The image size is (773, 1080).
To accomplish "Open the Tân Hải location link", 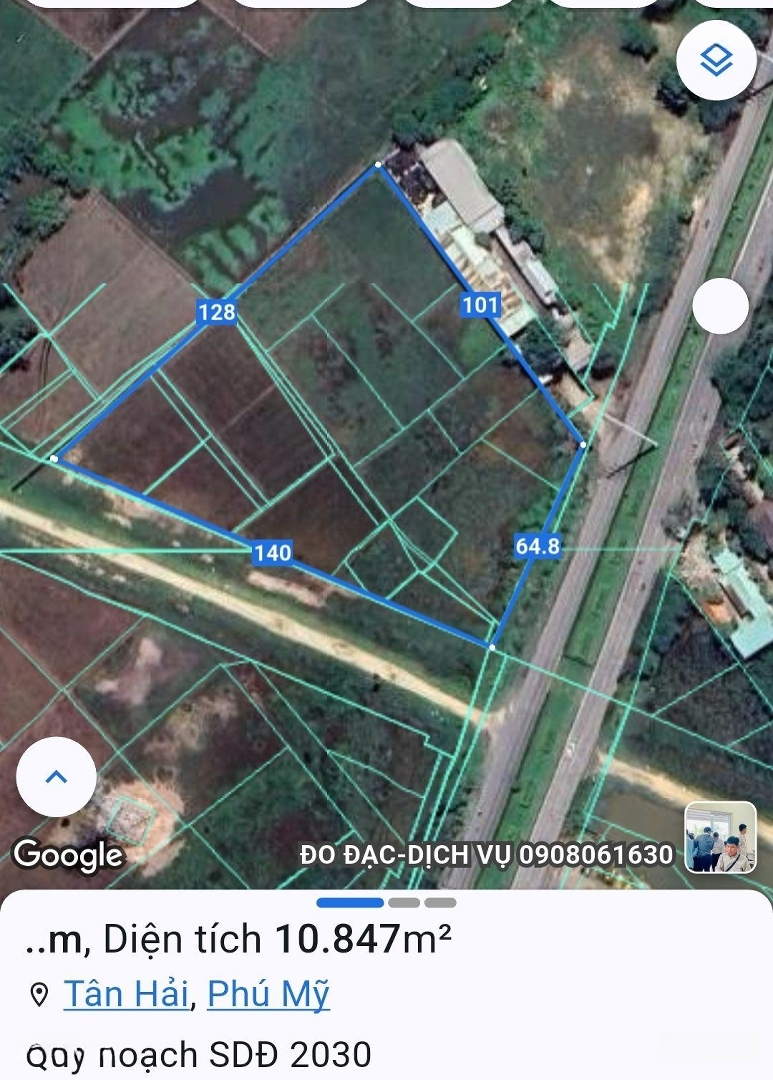I will (125, 995).
